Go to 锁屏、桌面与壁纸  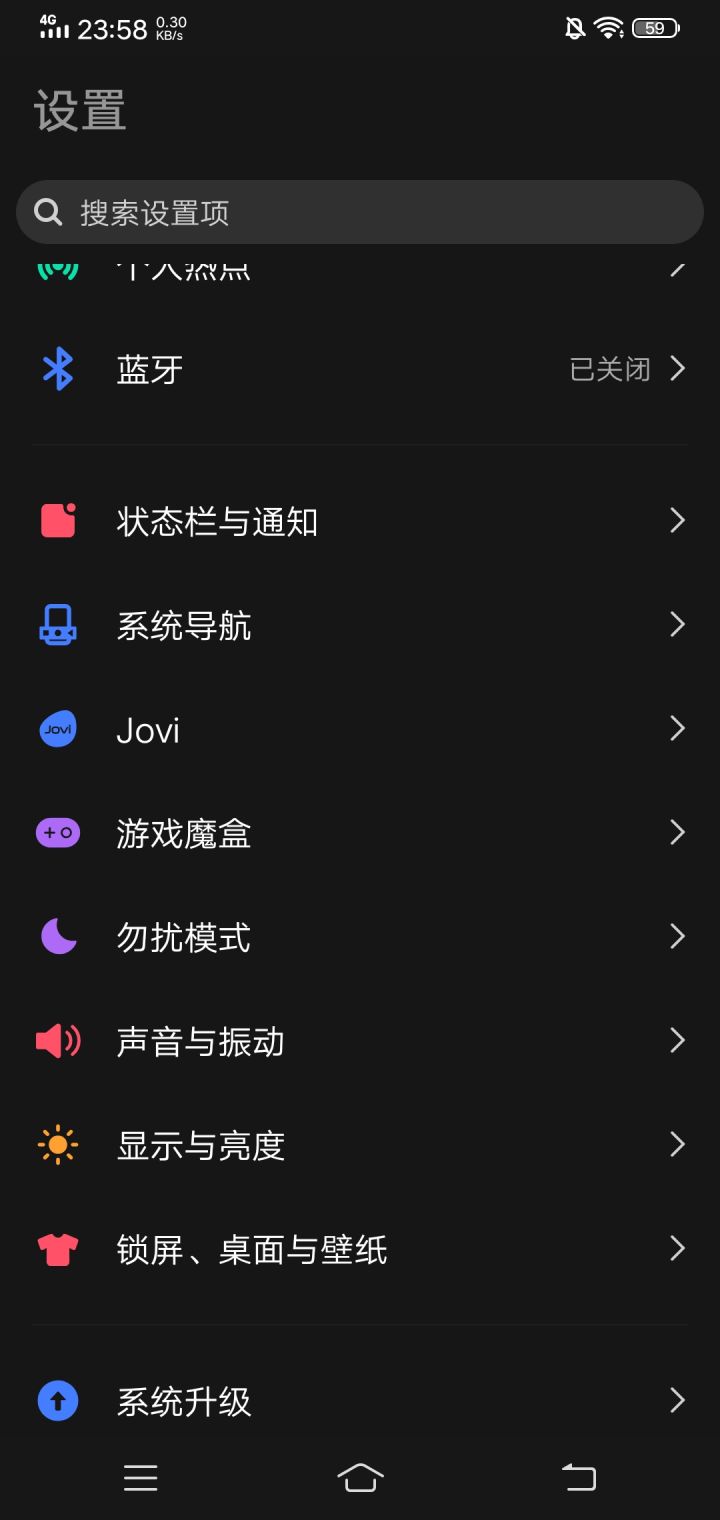coord(360,1249)
